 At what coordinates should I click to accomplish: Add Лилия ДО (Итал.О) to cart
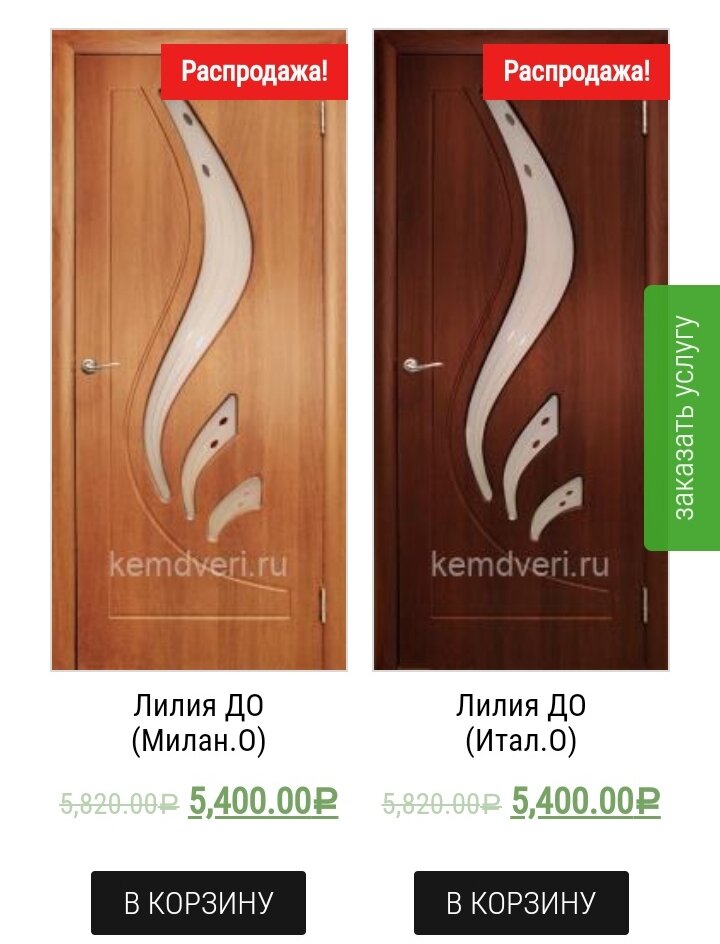pyautogui.click(x=521, y=902)
